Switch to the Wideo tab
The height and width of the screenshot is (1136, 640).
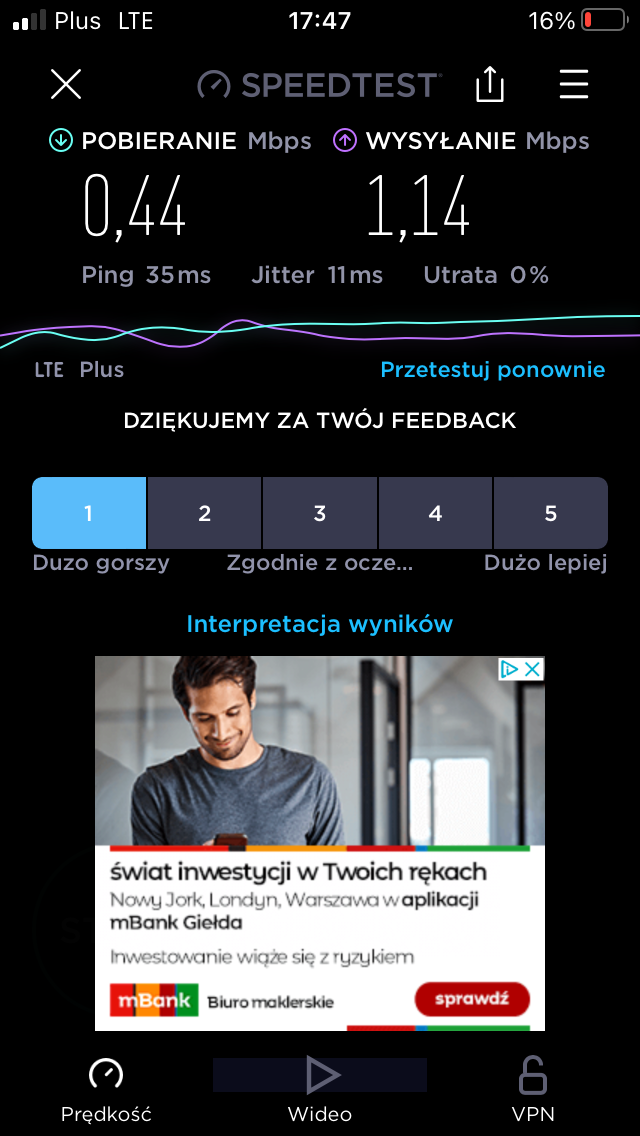pyautogui.click(x=320, y=1090)
